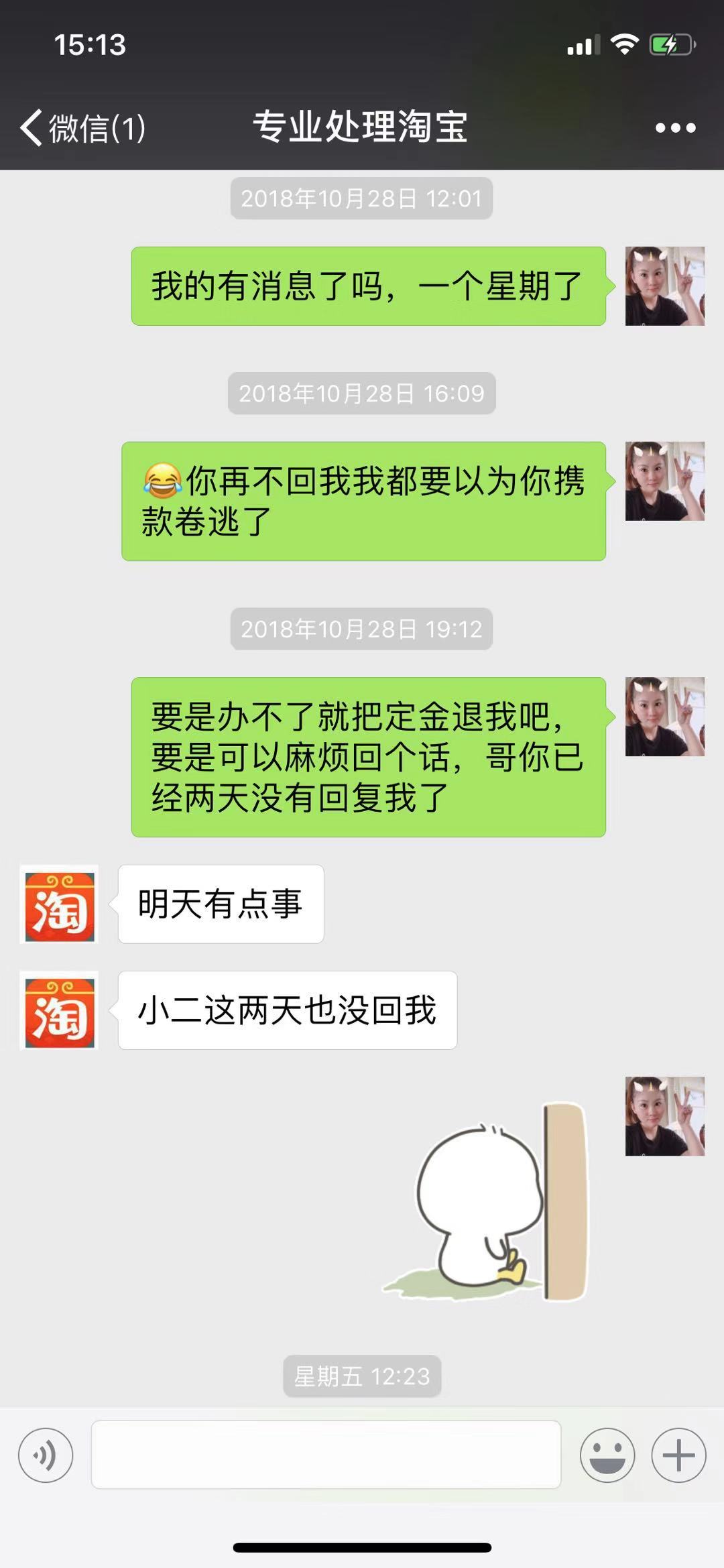Focus the message text field

click(326, 1455)
